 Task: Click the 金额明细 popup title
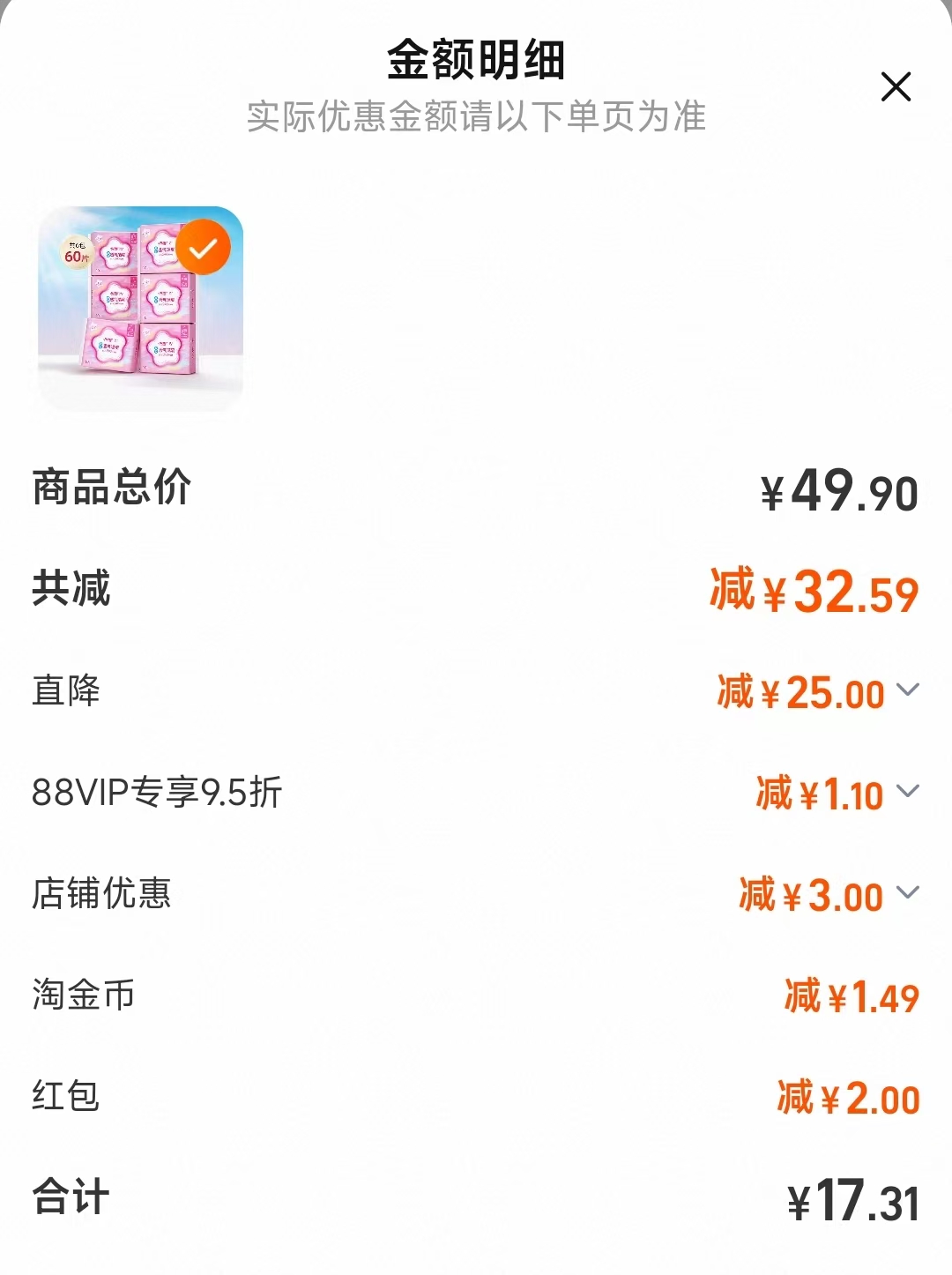tap(476, 60)
